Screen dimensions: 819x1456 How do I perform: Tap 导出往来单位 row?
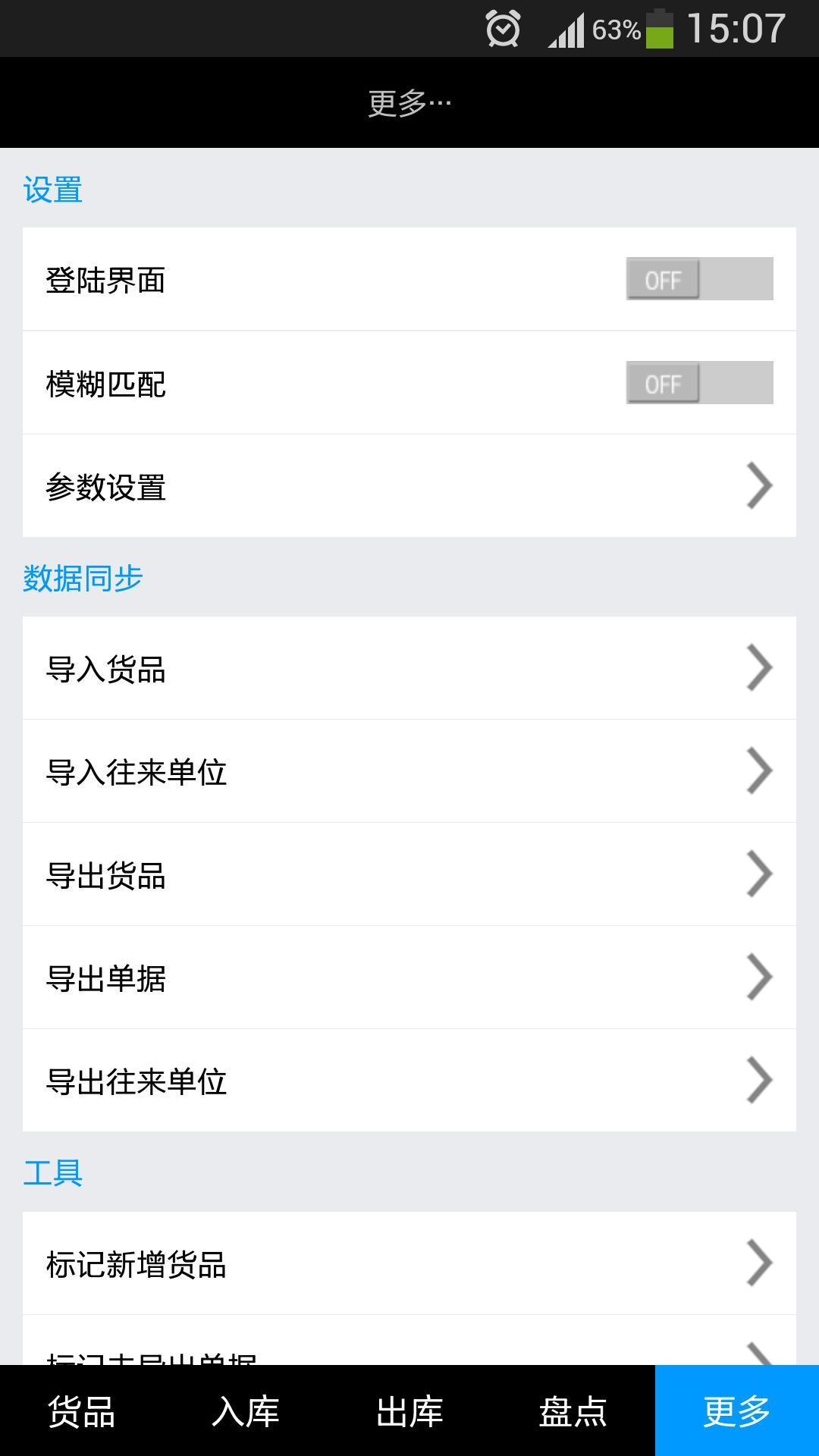tap(409, 1081)
